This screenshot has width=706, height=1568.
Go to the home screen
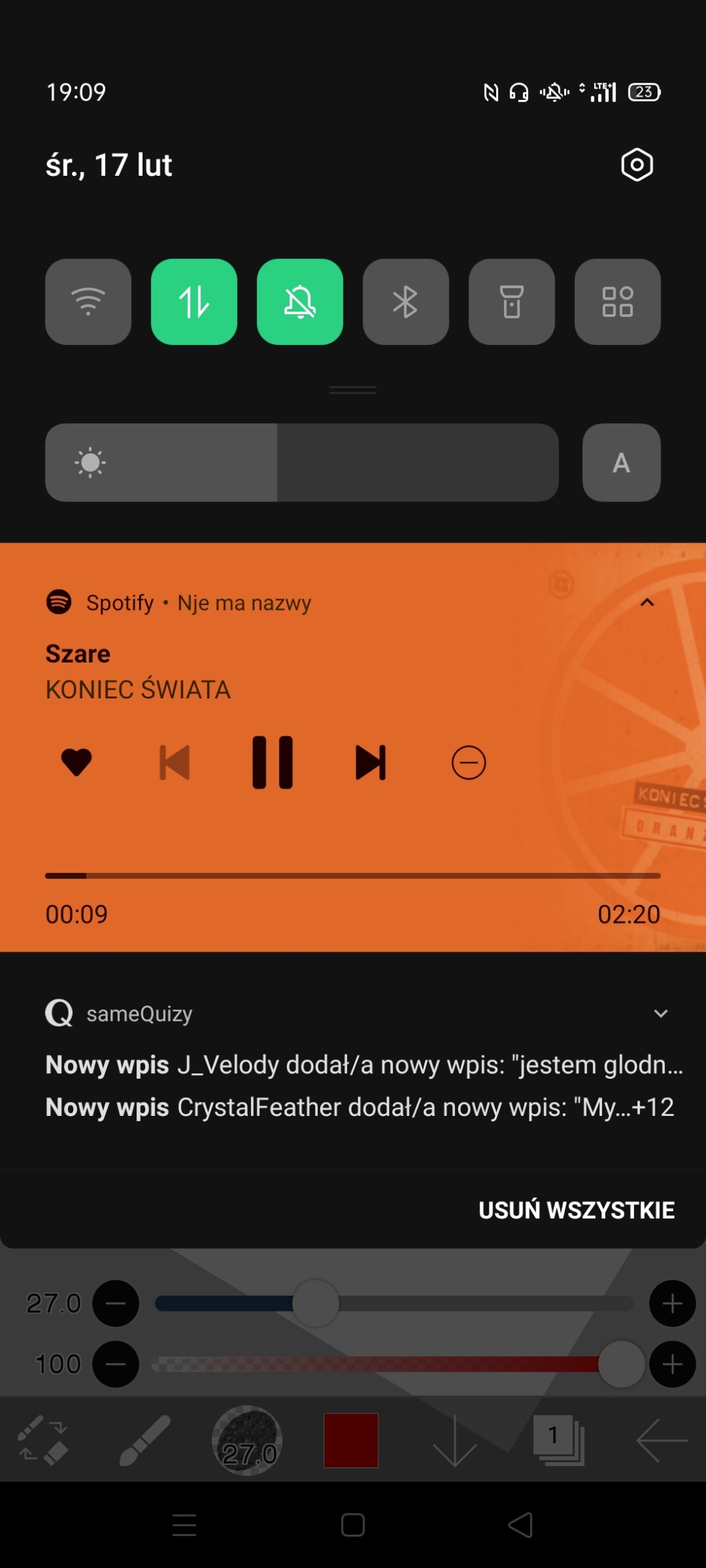[x=352, y=1525]
